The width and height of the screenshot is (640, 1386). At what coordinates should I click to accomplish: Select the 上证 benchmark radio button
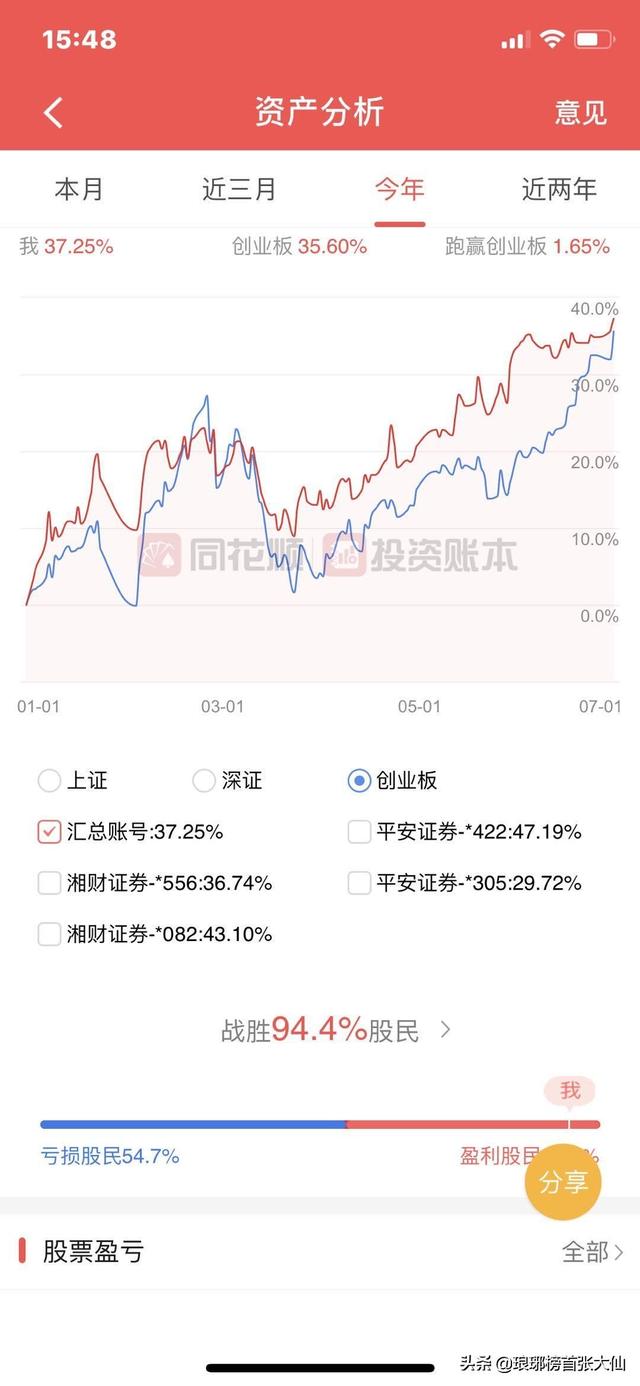[x=49, y=781]
